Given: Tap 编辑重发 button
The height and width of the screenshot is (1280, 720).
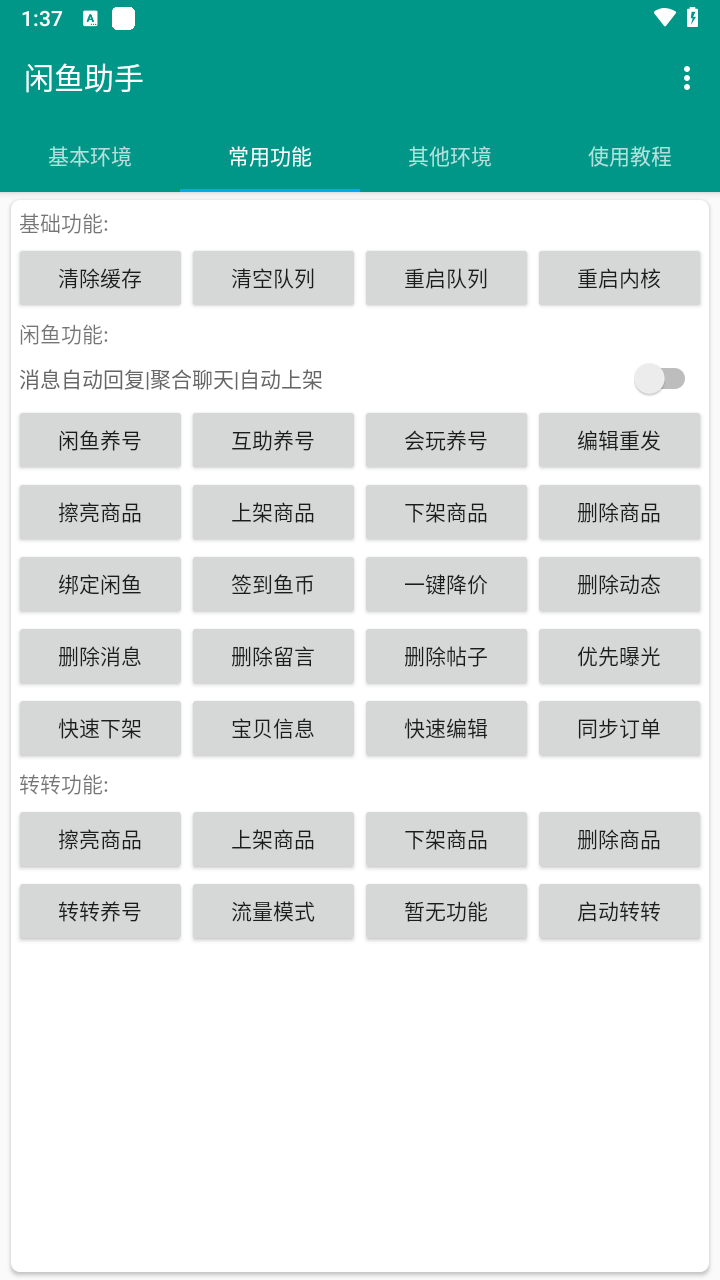Looking at the screenshot, I should click(619, 440).
